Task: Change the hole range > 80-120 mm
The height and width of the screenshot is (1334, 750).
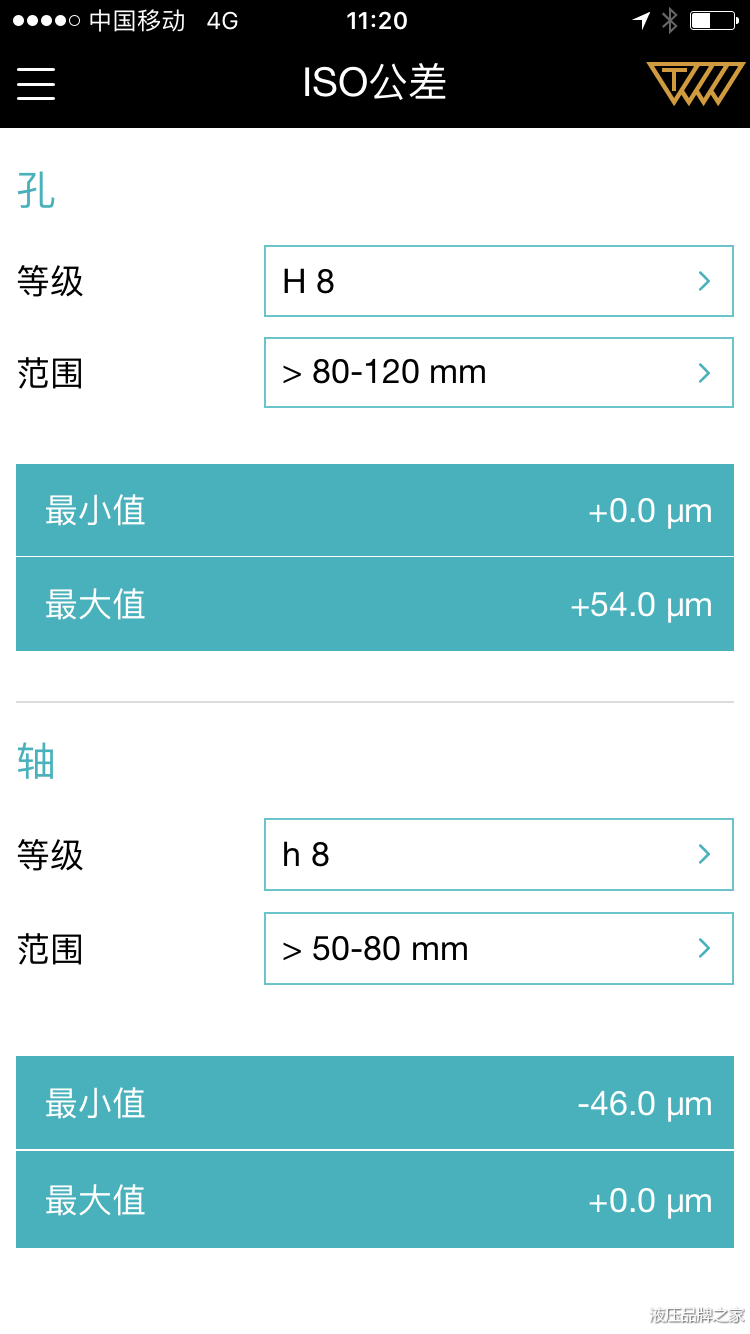Action: click(499, 372)
